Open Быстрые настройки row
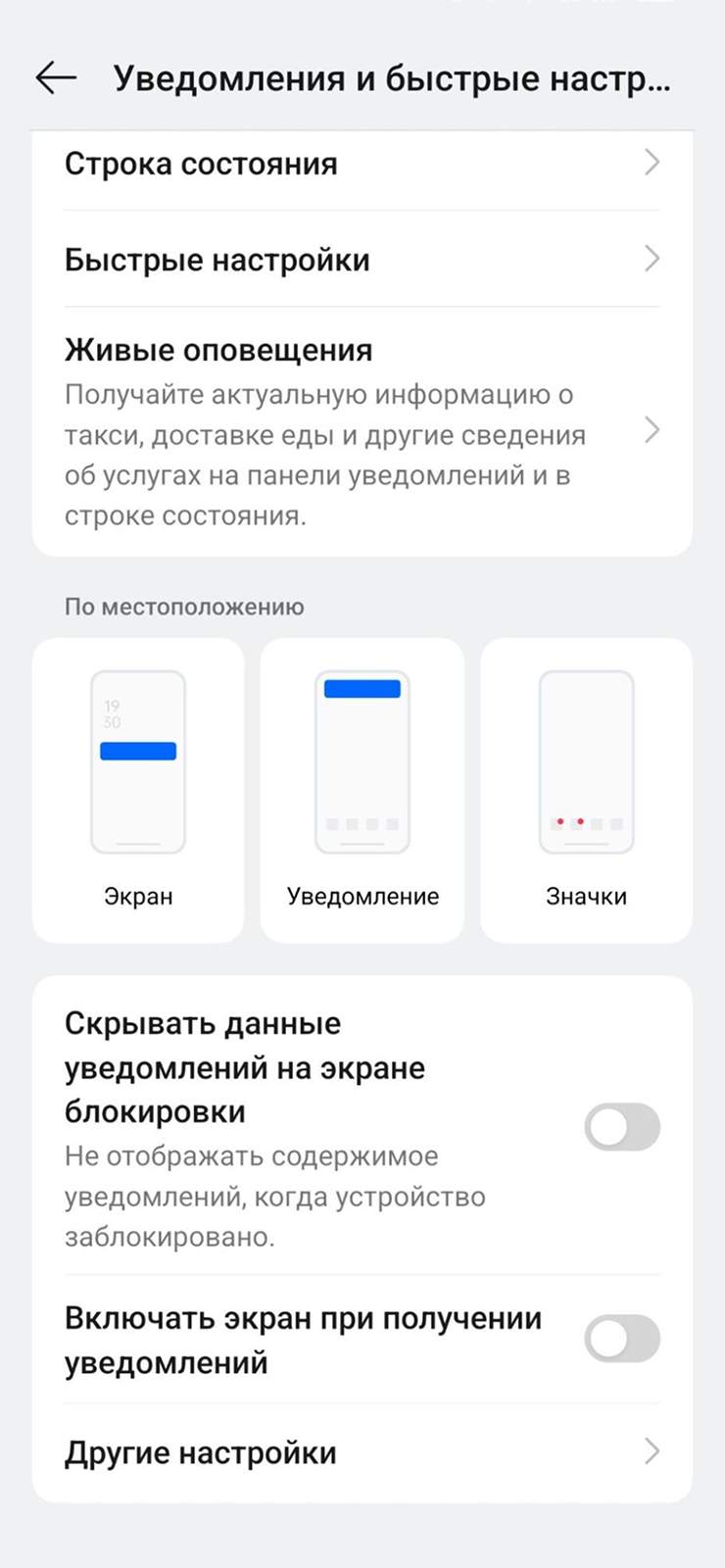Viewport: 725px width, 1568px height. click(x=362, y=260)
